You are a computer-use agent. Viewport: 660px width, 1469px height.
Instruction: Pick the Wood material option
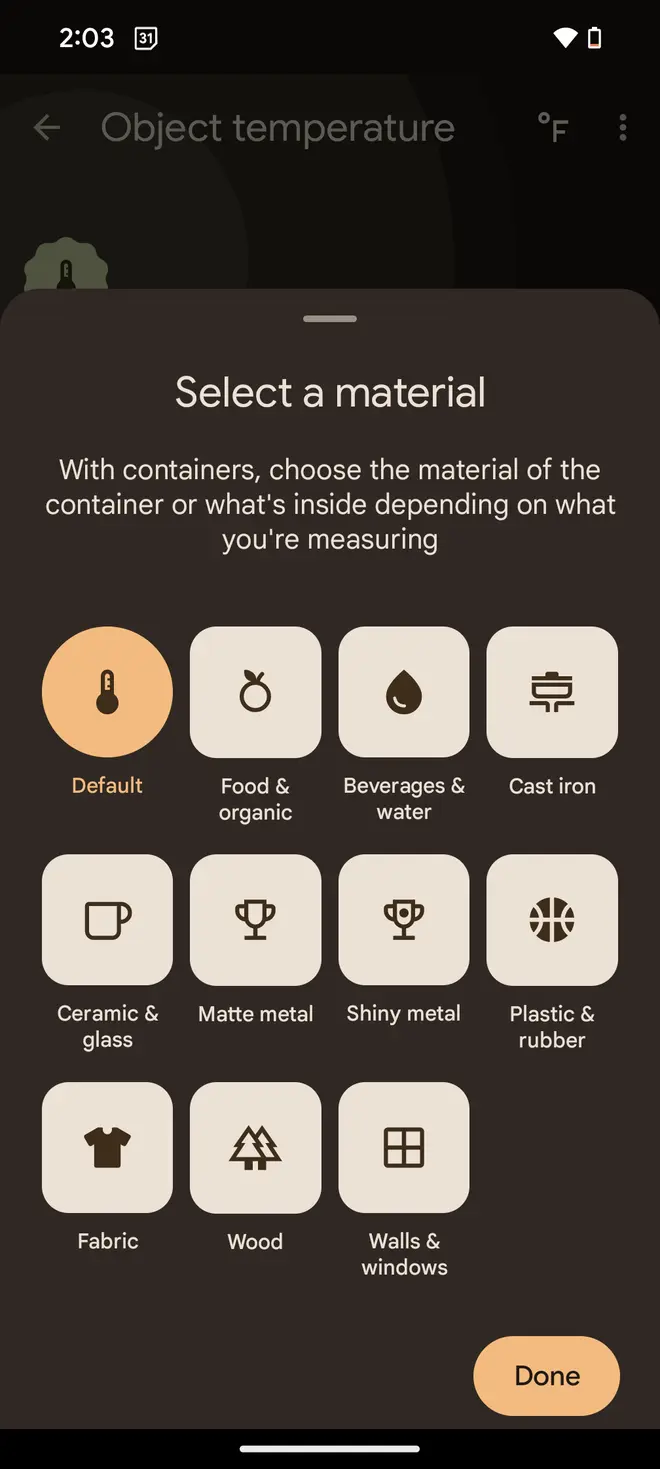tap(255, 1147)
